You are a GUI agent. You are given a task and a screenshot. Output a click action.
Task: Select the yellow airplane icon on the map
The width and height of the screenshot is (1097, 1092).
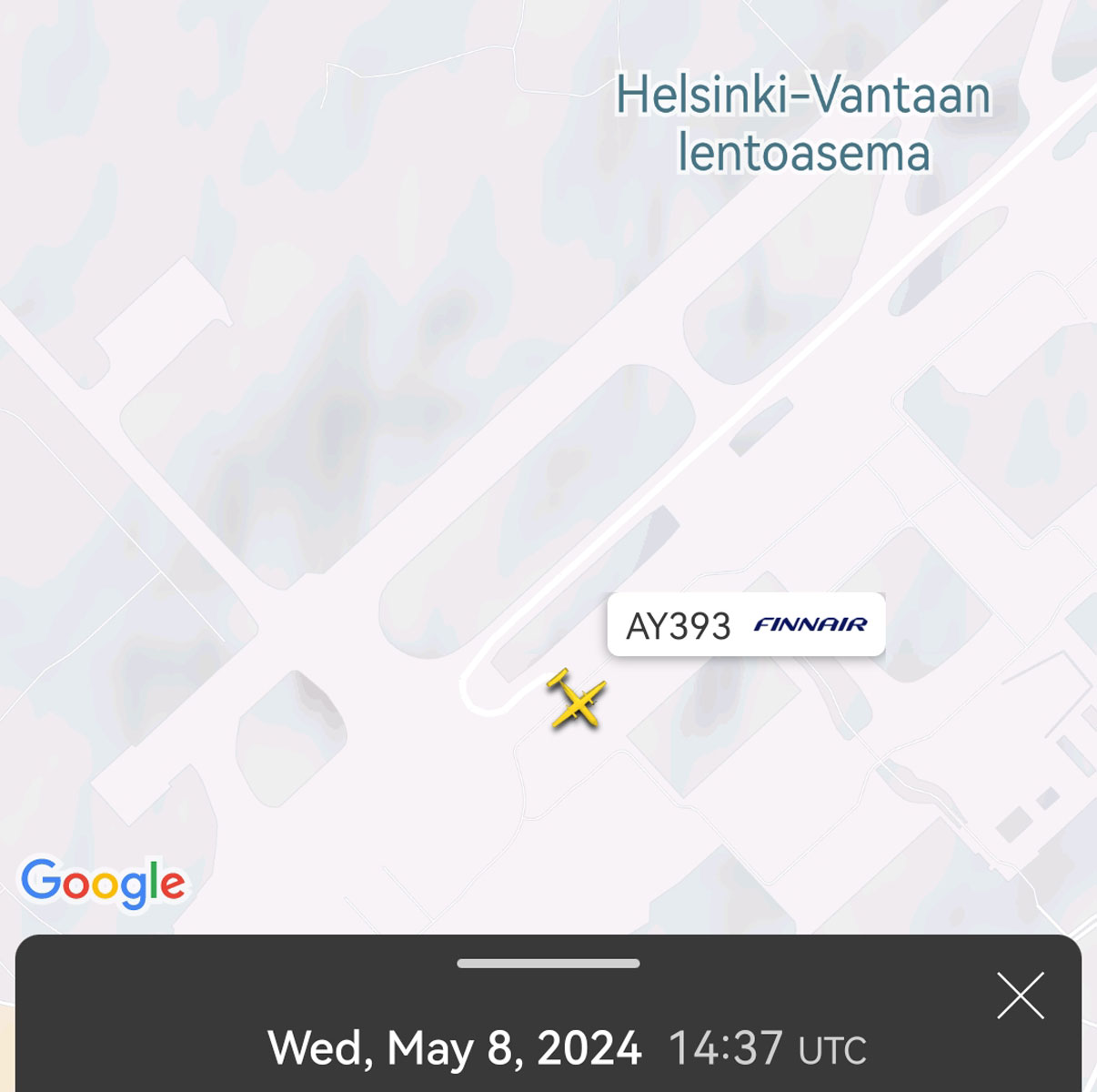click(576, 700)
